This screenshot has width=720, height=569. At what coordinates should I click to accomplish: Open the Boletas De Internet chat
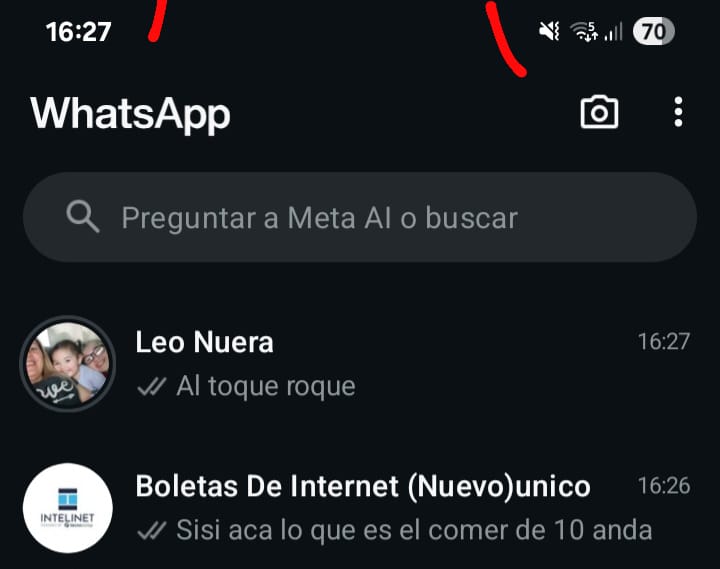click(400, 508)
